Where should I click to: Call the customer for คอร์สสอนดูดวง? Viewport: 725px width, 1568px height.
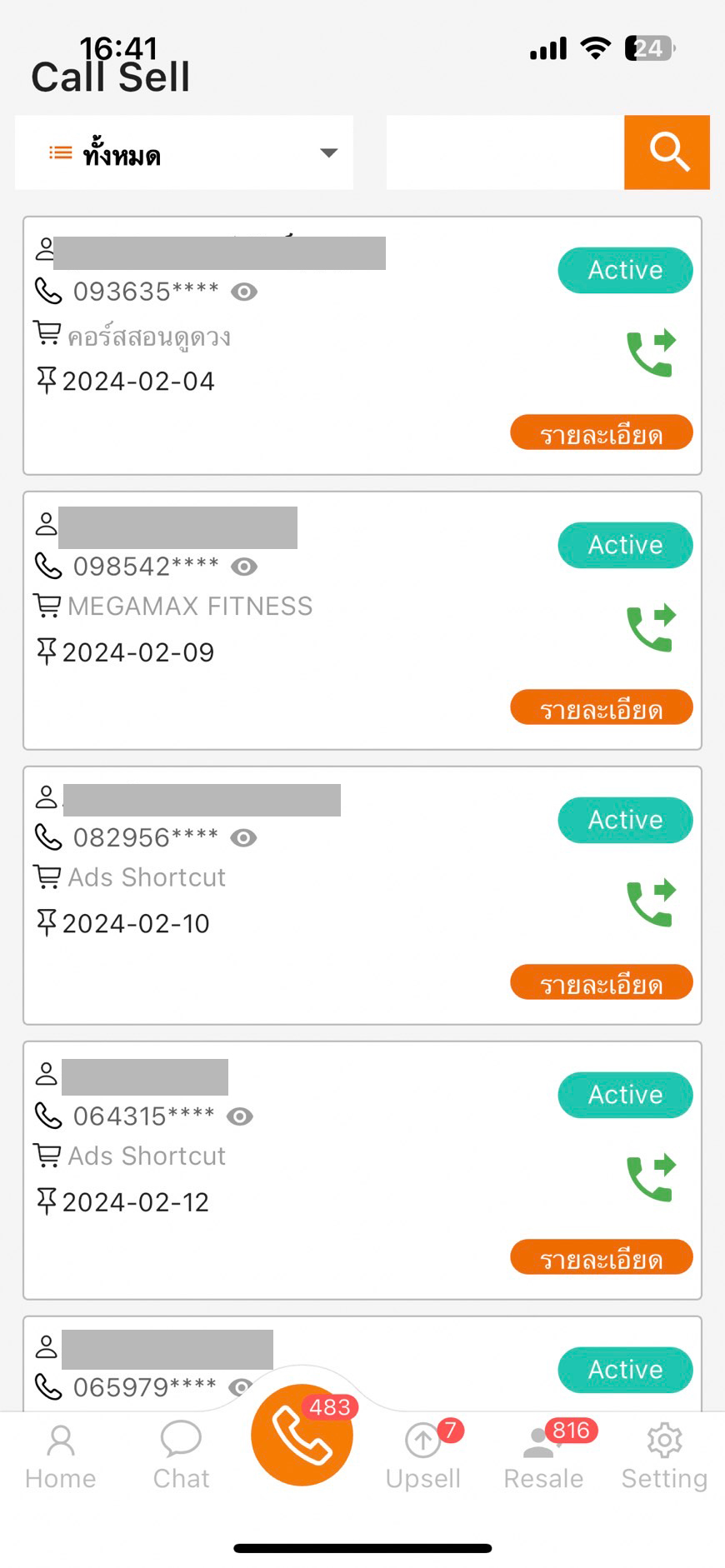(651, 353)
